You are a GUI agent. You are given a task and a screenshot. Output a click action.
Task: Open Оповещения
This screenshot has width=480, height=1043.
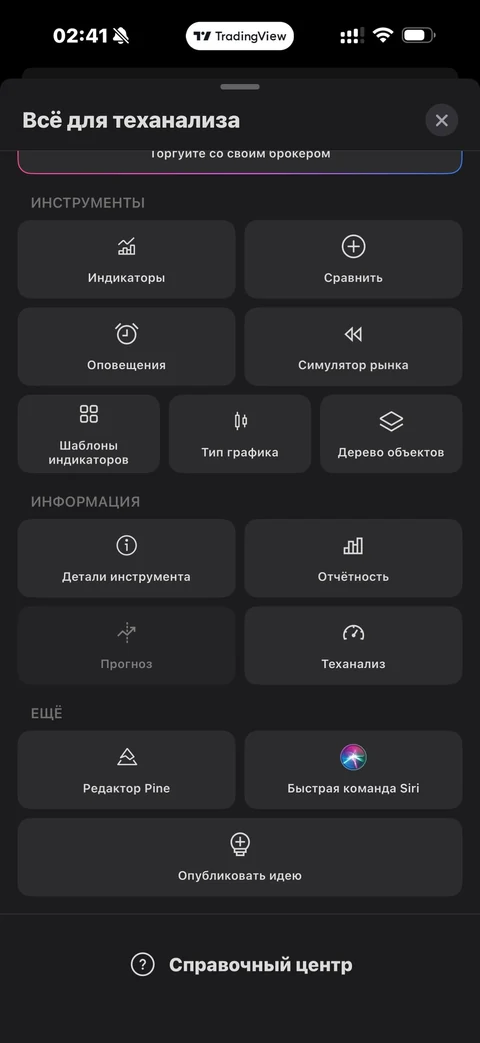[x=126, y=347]
